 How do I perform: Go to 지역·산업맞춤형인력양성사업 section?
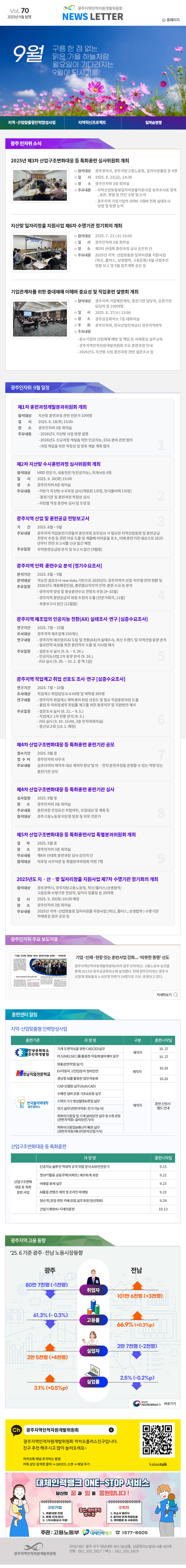[x=32, y=122]
